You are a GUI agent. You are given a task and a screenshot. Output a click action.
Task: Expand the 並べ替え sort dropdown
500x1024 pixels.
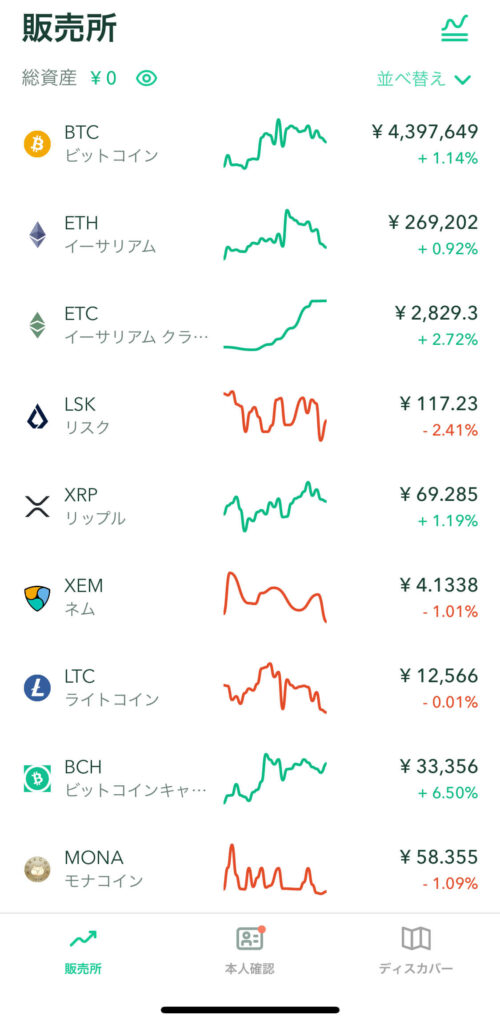tap(424, 80)
